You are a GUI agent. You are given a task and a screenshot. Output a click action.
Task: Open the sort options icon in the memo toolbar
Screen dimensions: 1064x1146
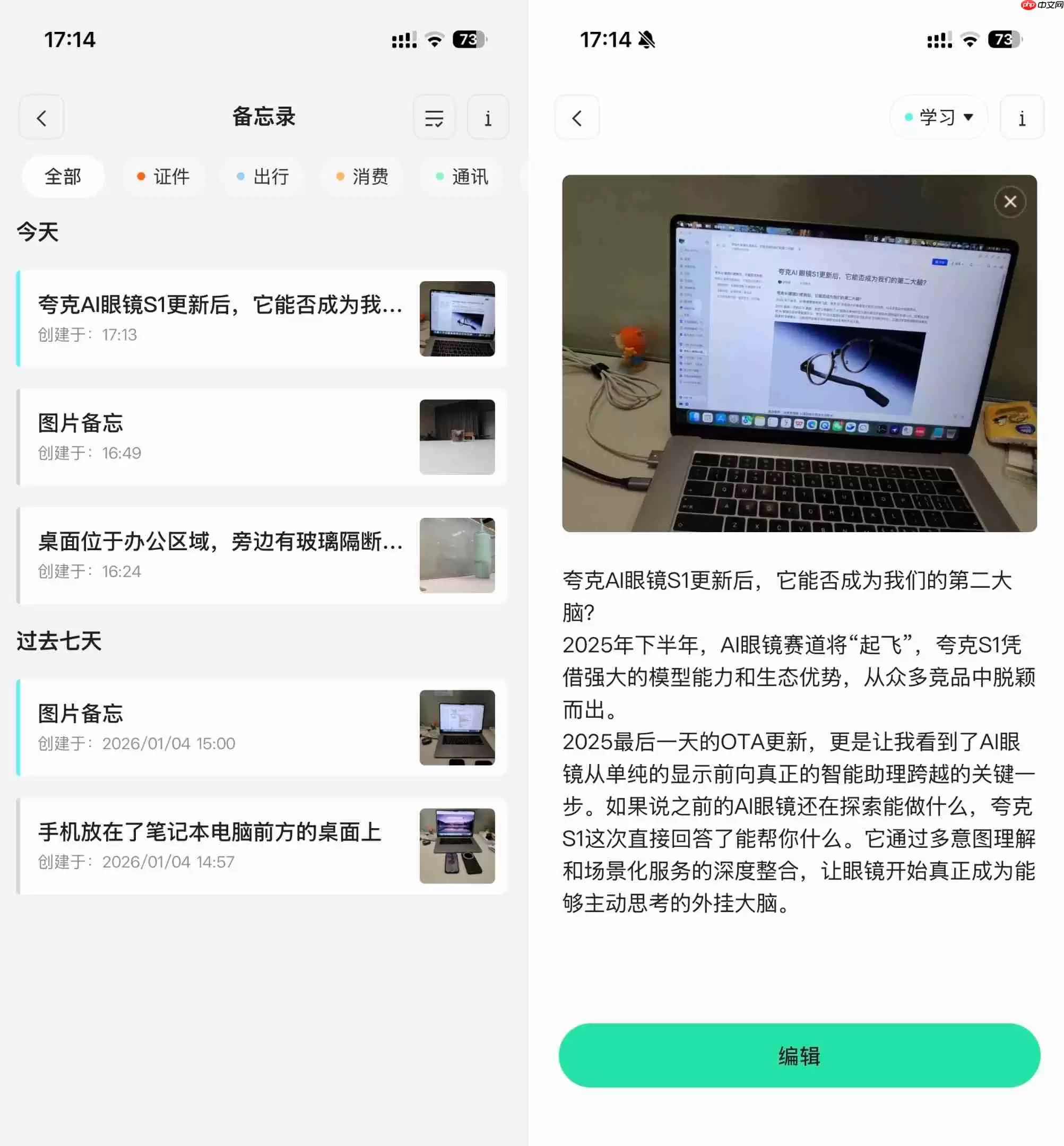(434, 117)
